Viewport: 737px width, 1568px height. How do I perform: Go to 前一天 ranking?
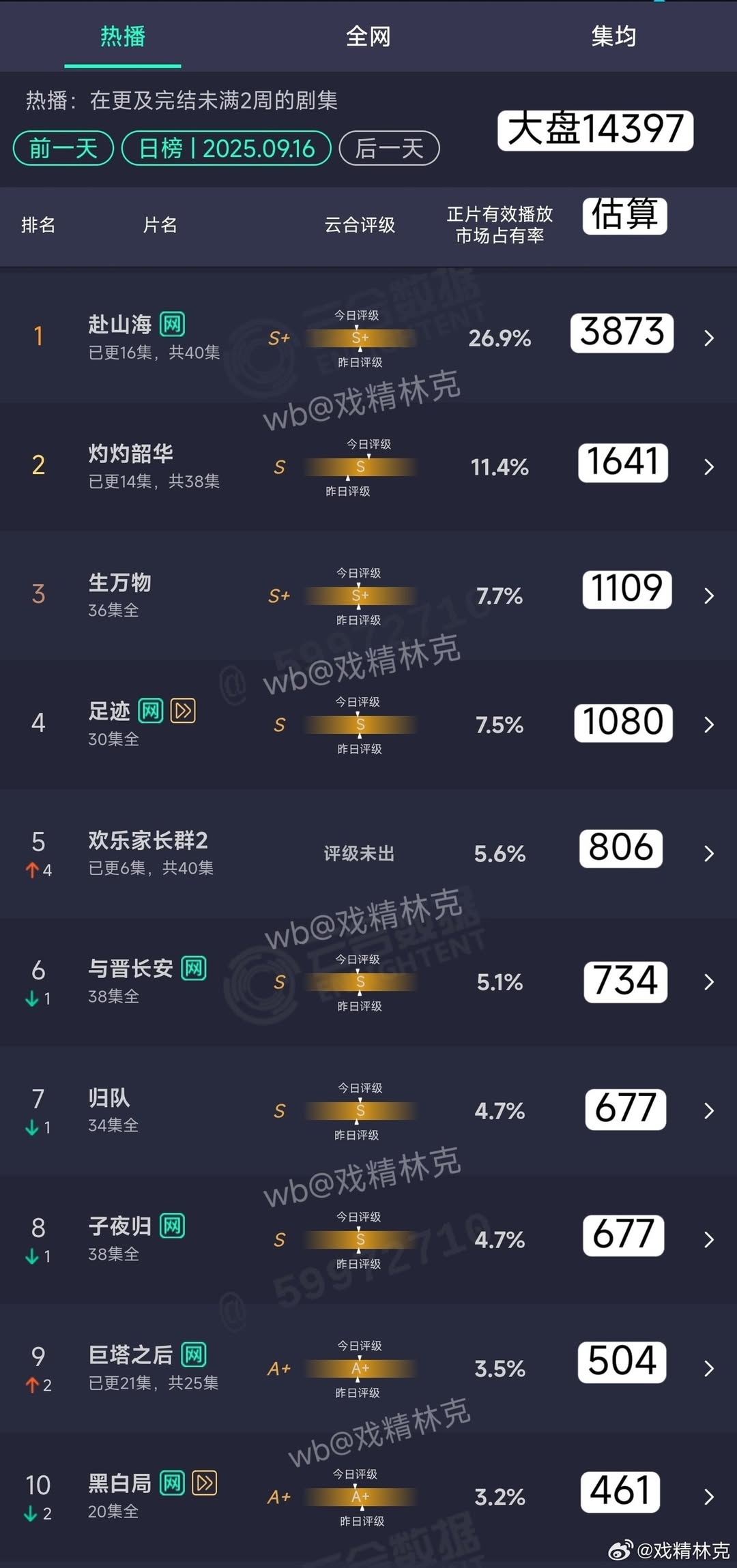(63, 148)
